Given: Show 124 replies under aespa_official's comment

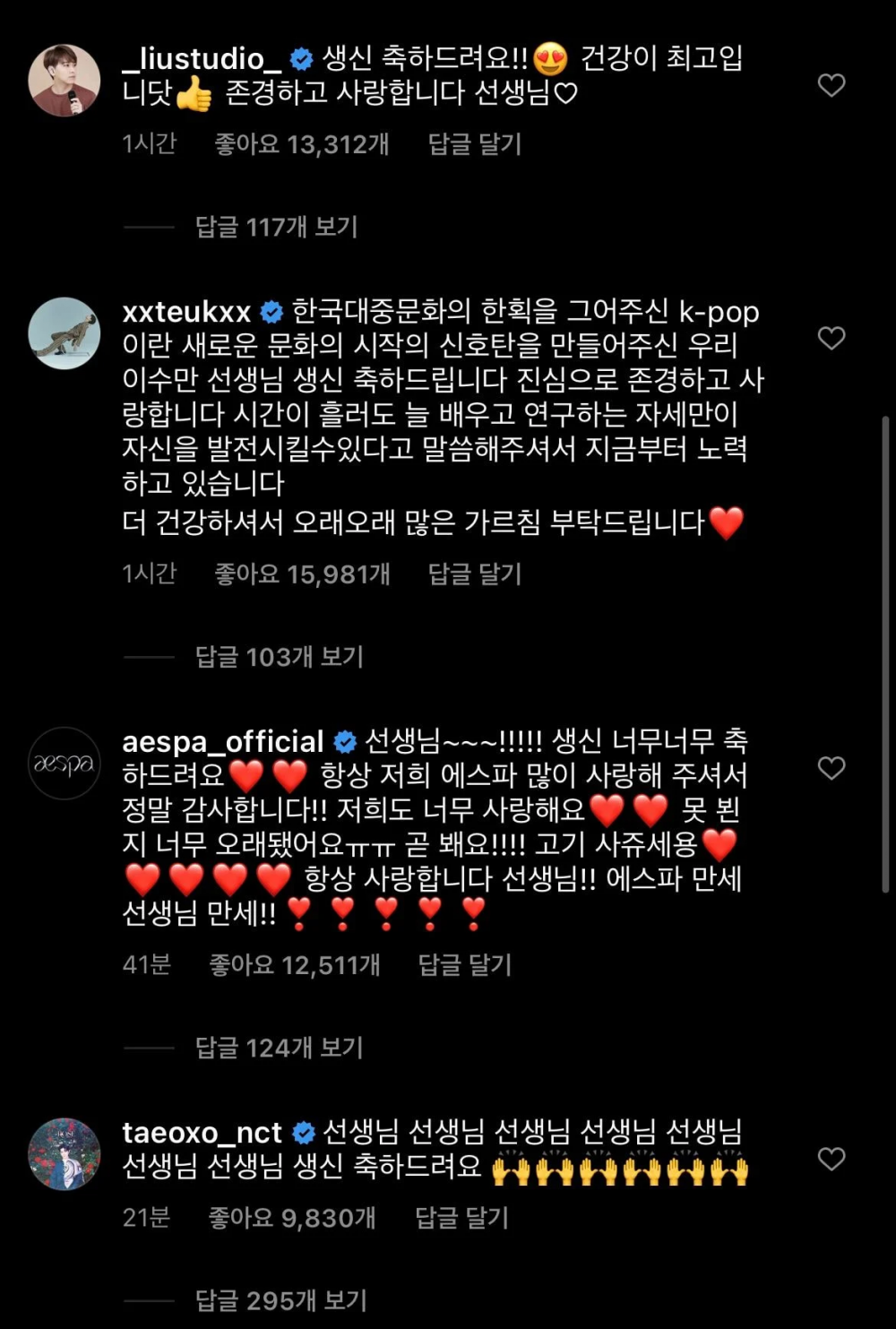Looking at the screenshot, I should [279, 1048].
